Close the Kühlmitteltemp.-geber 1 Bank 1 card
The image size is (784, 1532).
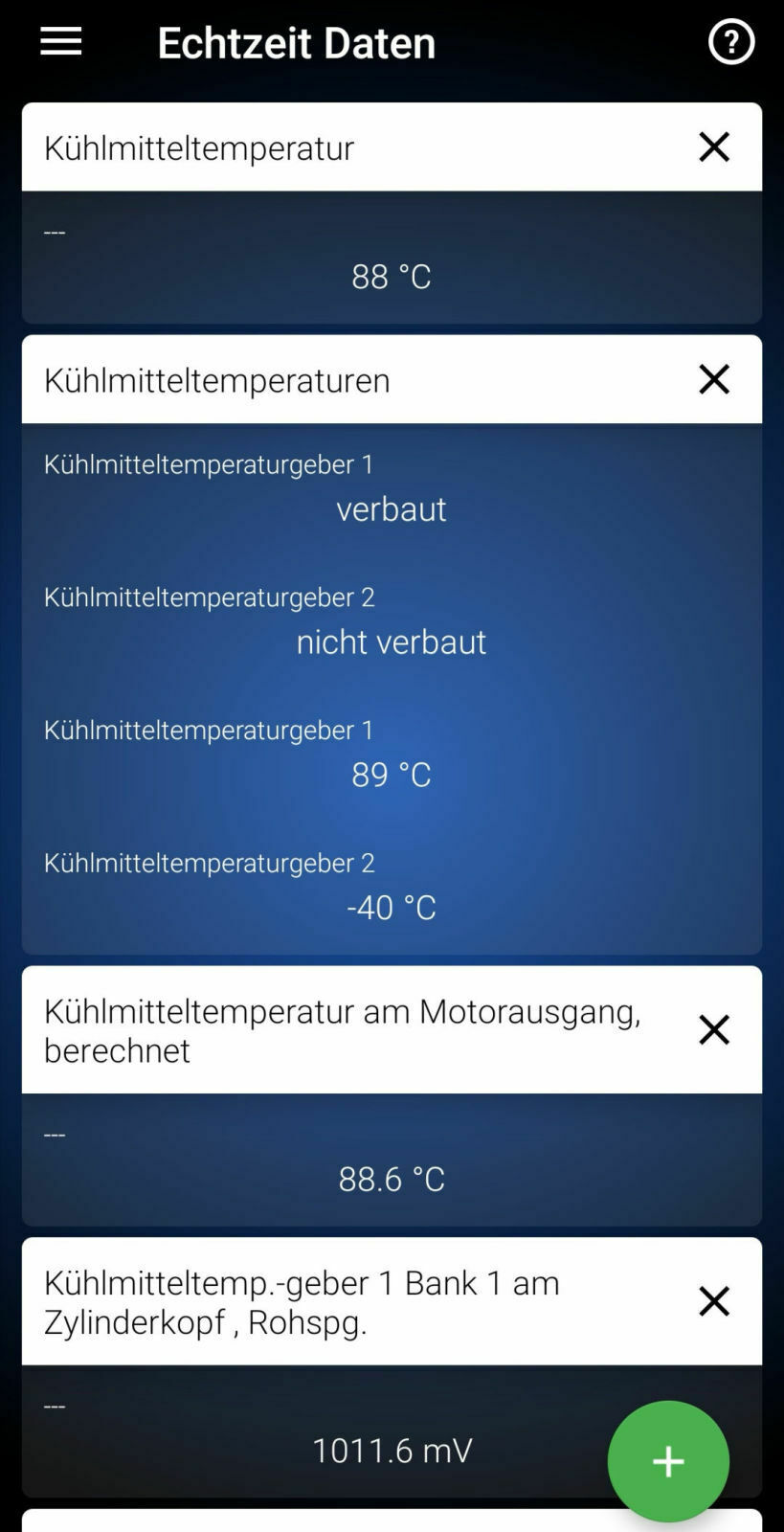[713, 1301]
